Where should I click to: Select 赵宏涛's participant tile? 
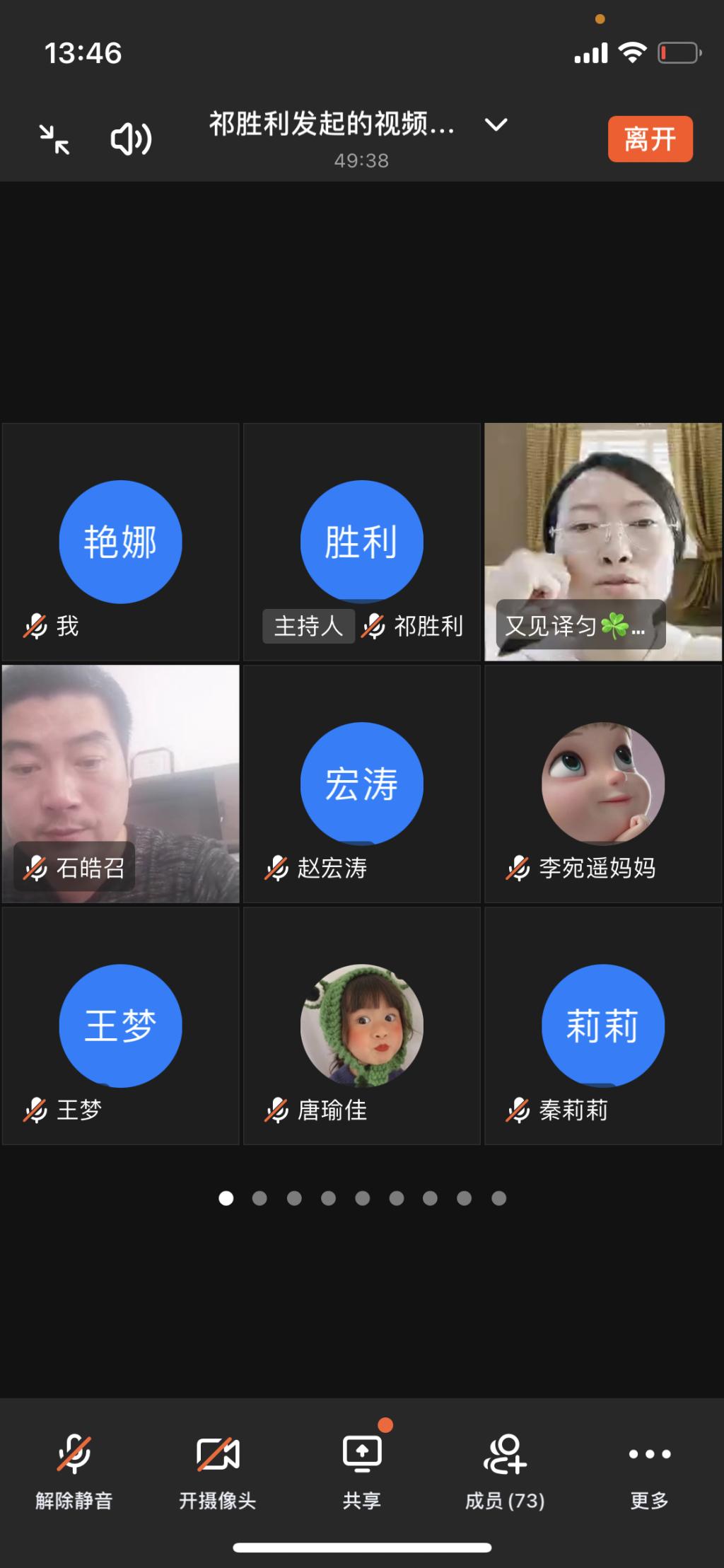[x=362, y=784]
